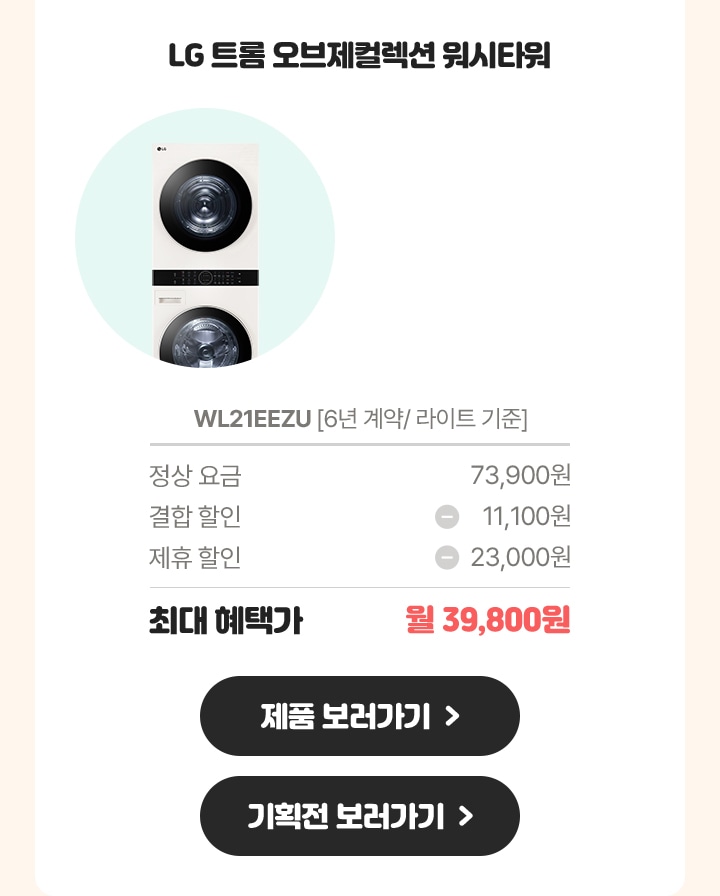This screenshot has width=720, height=896.
Task: Click the right arrow inside 기획전 보러가기 button
Action: [465, 816]
